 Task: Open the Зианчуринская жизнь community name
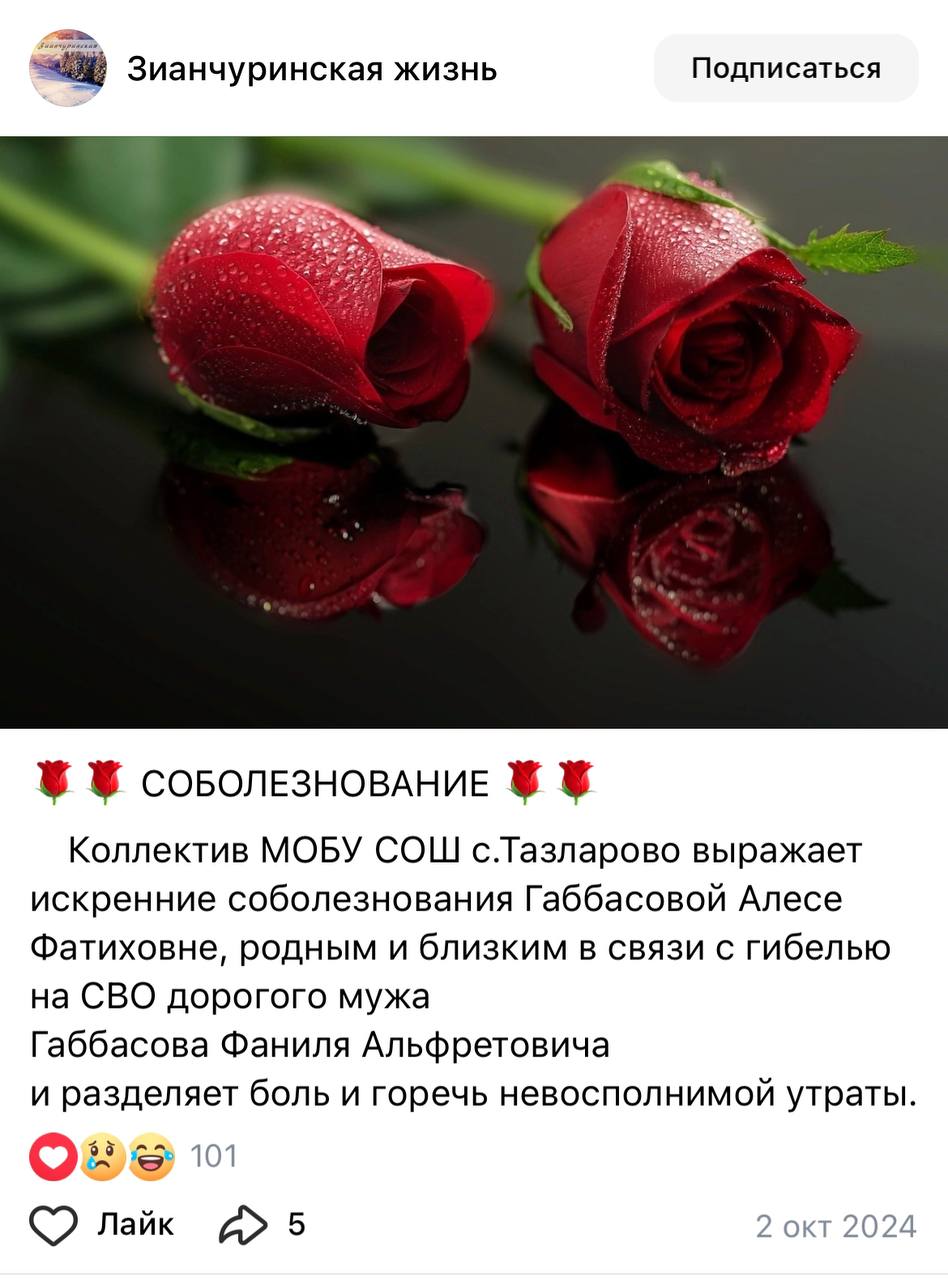311,69
